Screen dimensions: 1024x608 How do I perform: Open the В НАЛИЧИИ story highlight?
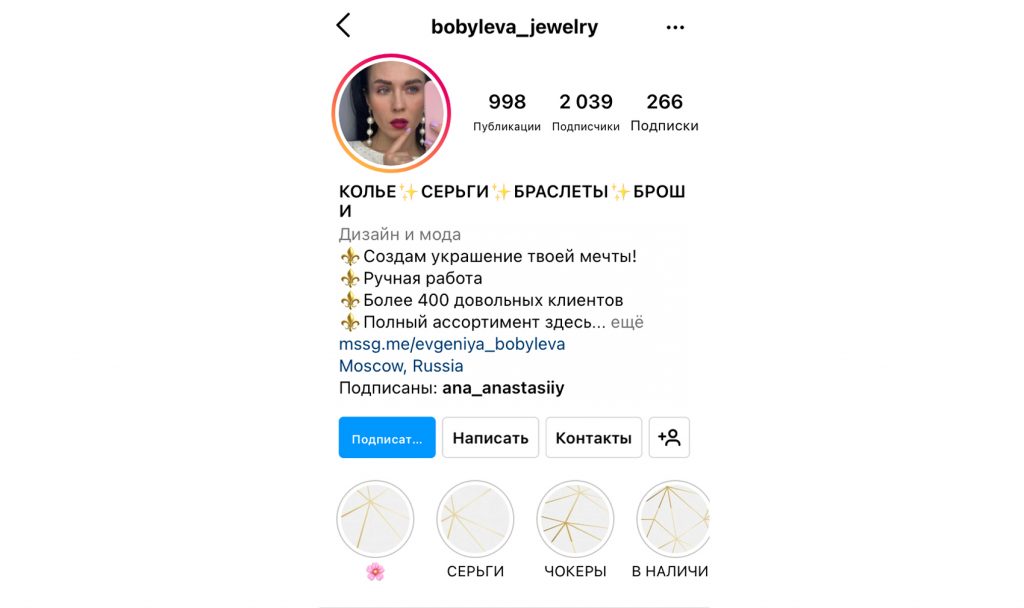click(x=673, y=519)
